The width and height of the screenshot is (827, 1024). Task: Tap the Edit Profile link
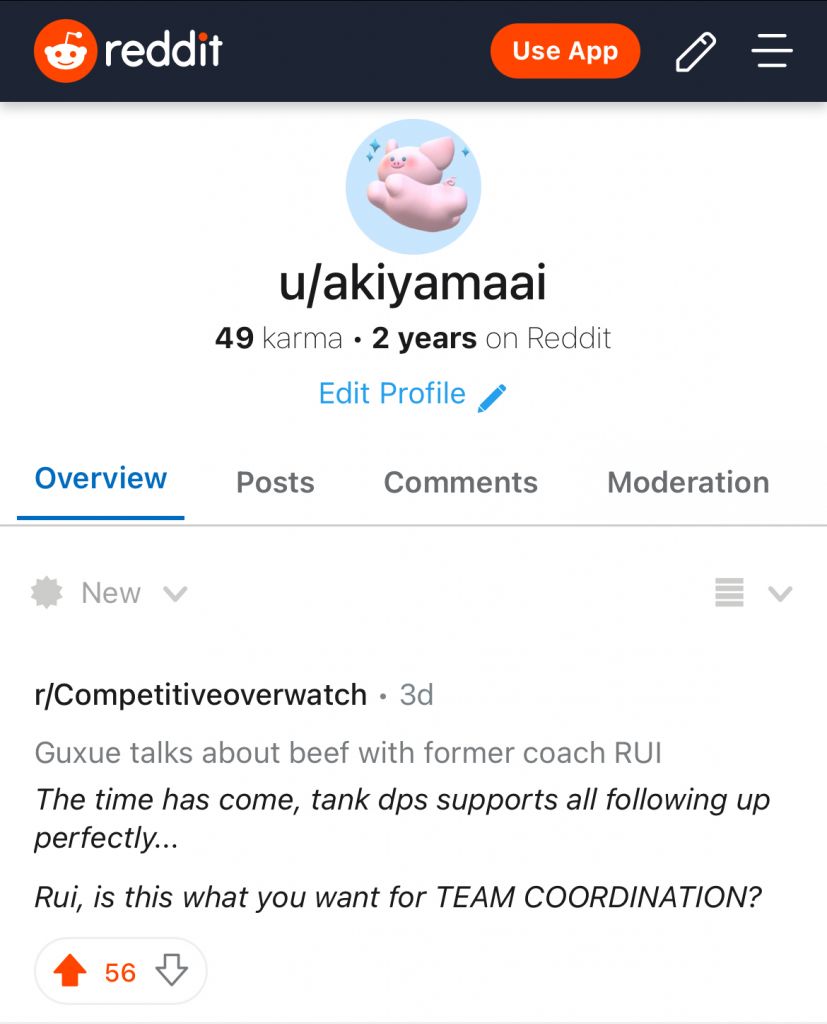pos(412,394)
